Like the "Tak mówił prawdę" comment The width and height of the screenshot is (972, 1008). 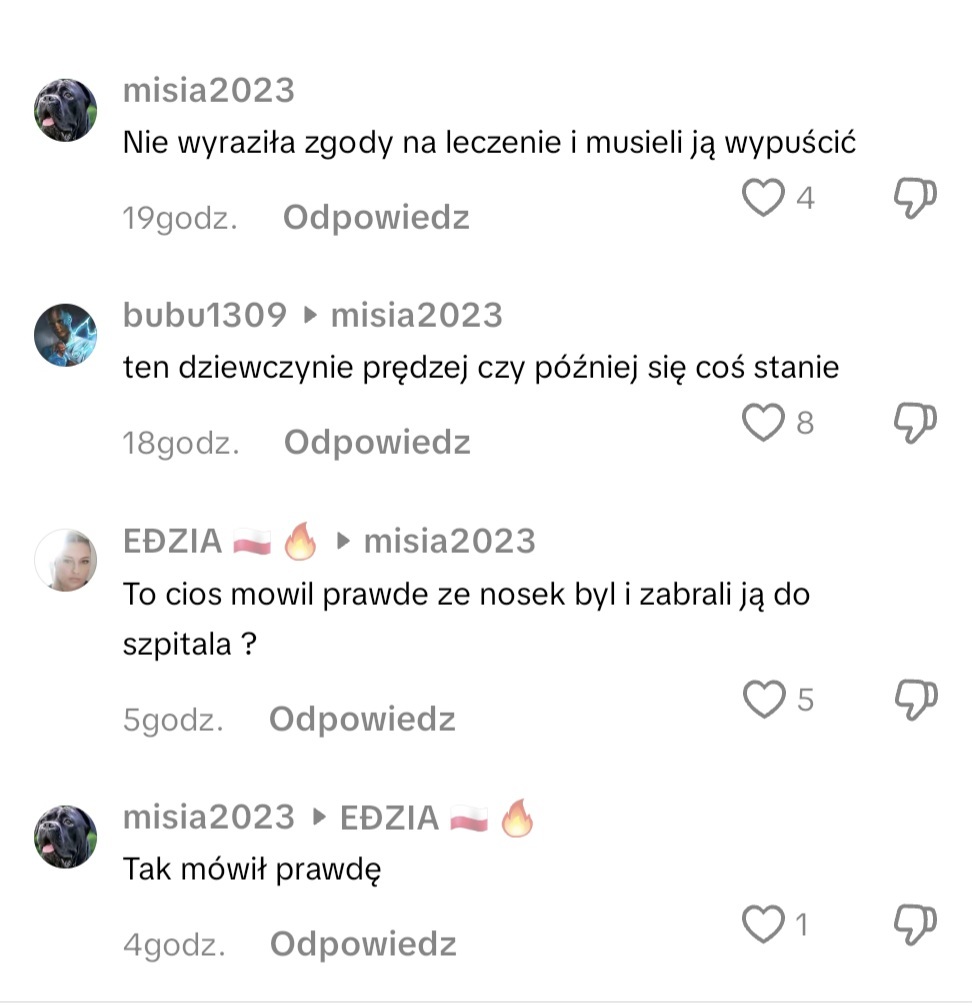[x=763, y=925]
